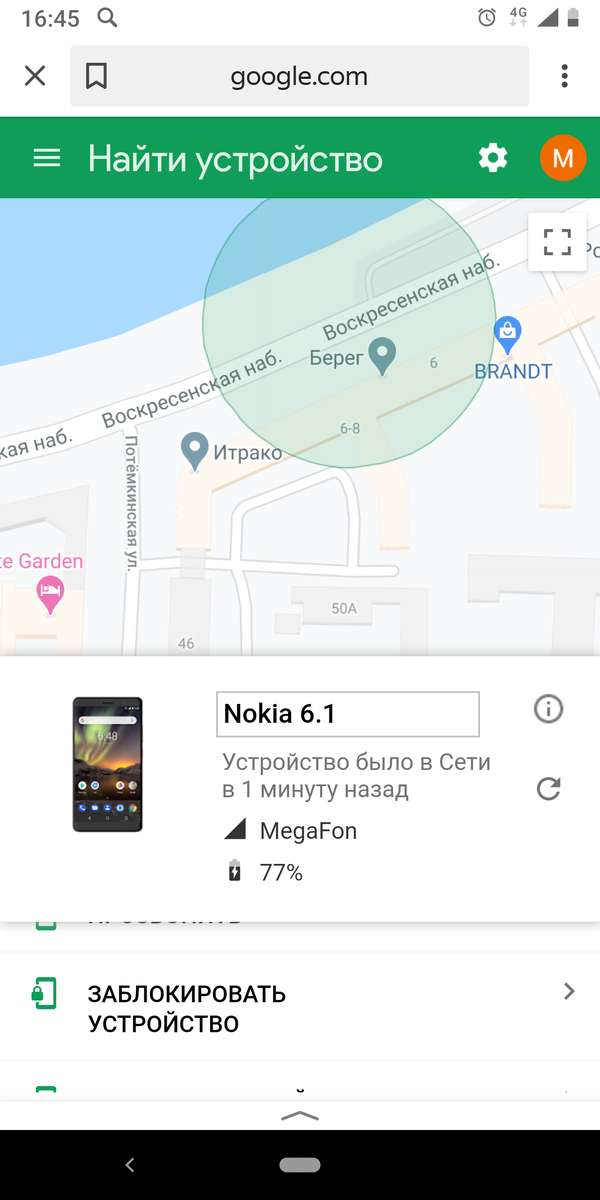
Task: Open the hamburger drawer menu
Action: pyautogui.click(x=47, y=158)
